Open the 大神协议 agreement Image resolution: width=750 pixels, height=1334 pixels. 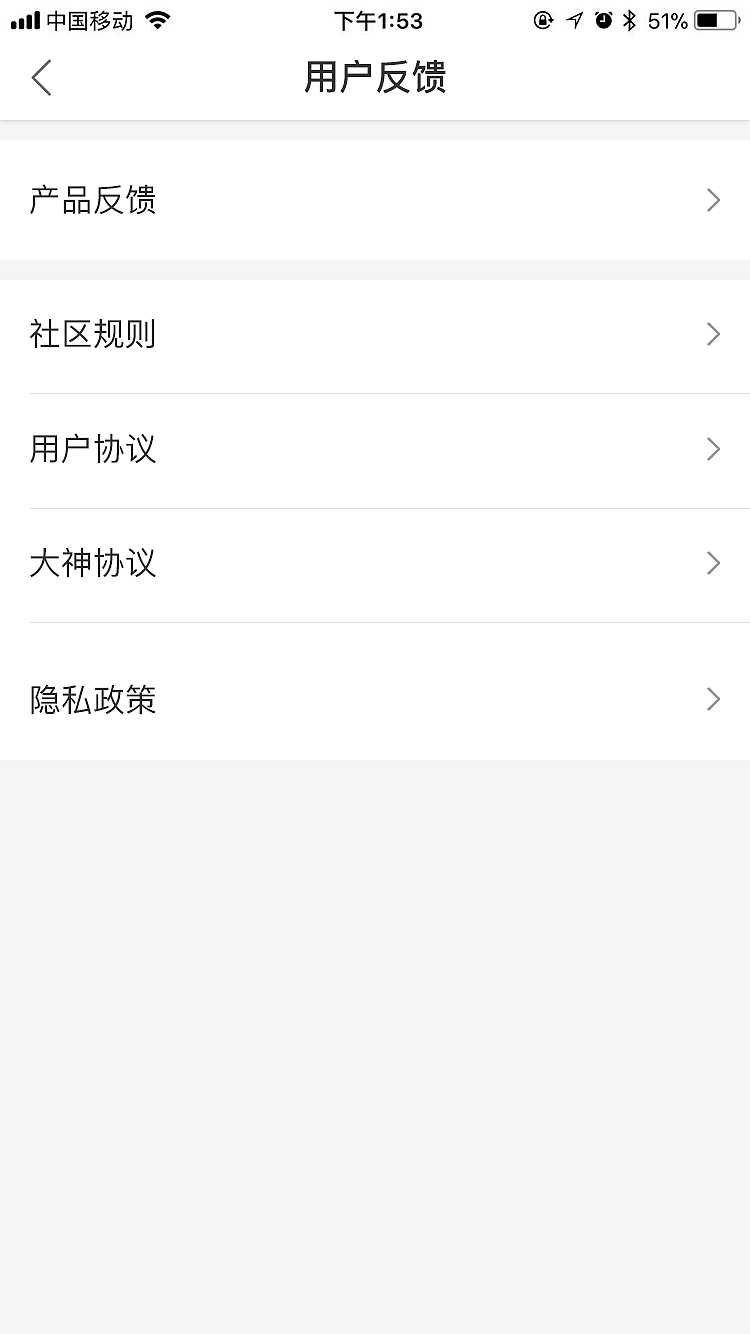tap(93, 563)
